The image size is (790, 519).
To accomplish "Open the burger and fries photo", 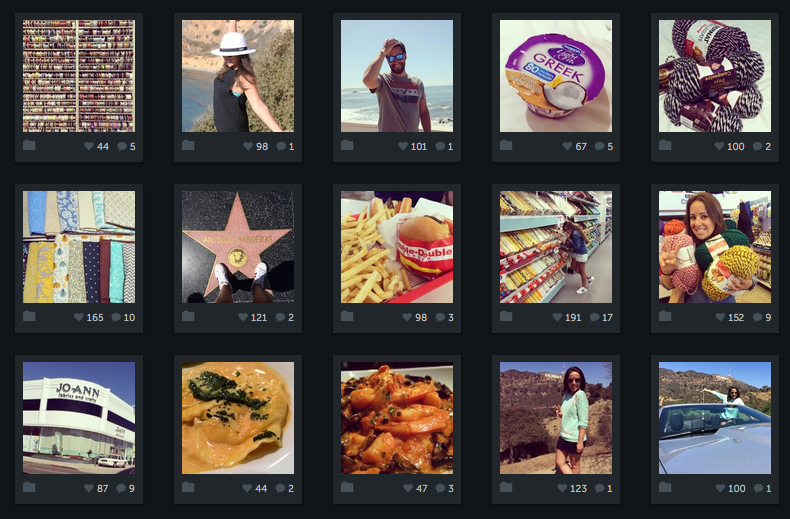I will (x=397, y=247).
